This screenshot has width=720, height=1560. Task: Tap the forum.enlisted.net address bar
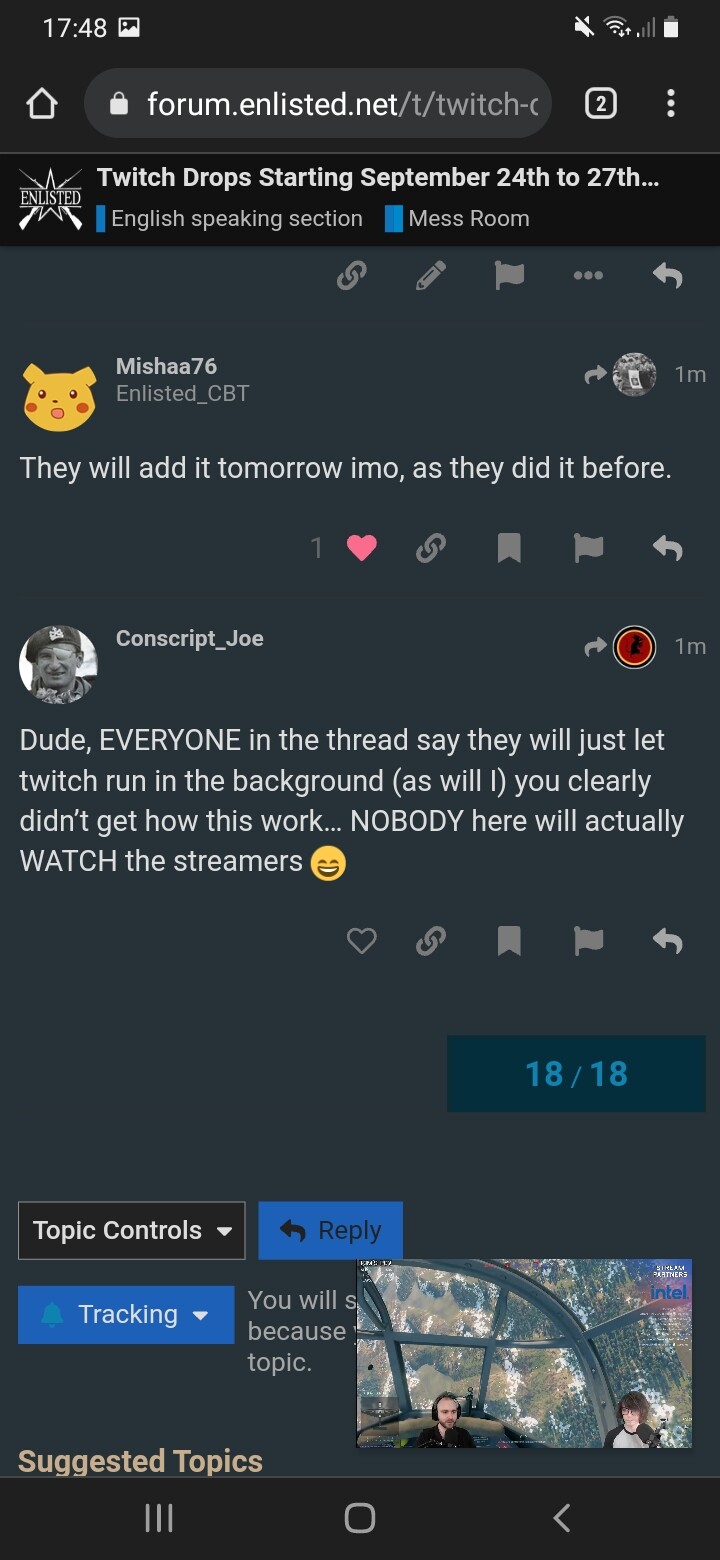pos(318,103)
